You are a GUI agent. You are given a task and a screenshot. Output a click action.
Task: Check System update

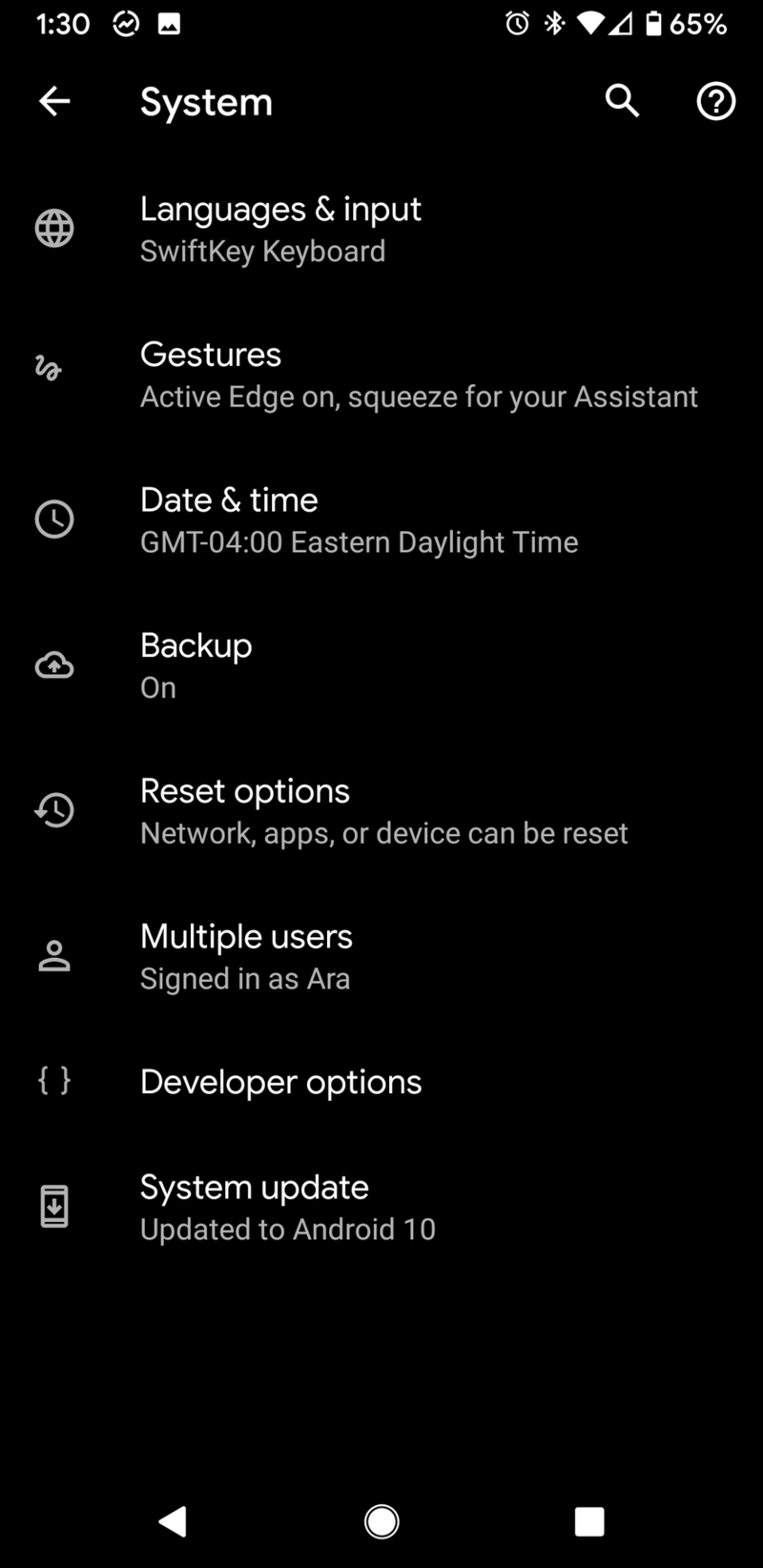(381, 1207)
